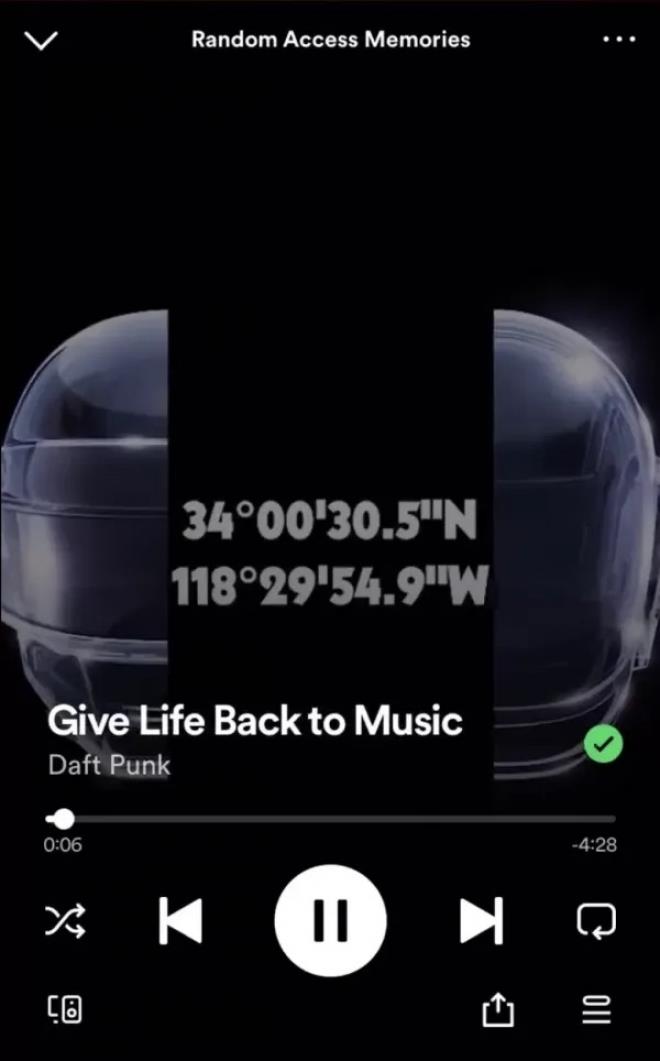Image resolution: width=660 pixels, height=1061 pixels.
Task: Toggle repeat mode
Action: (596, 921)
